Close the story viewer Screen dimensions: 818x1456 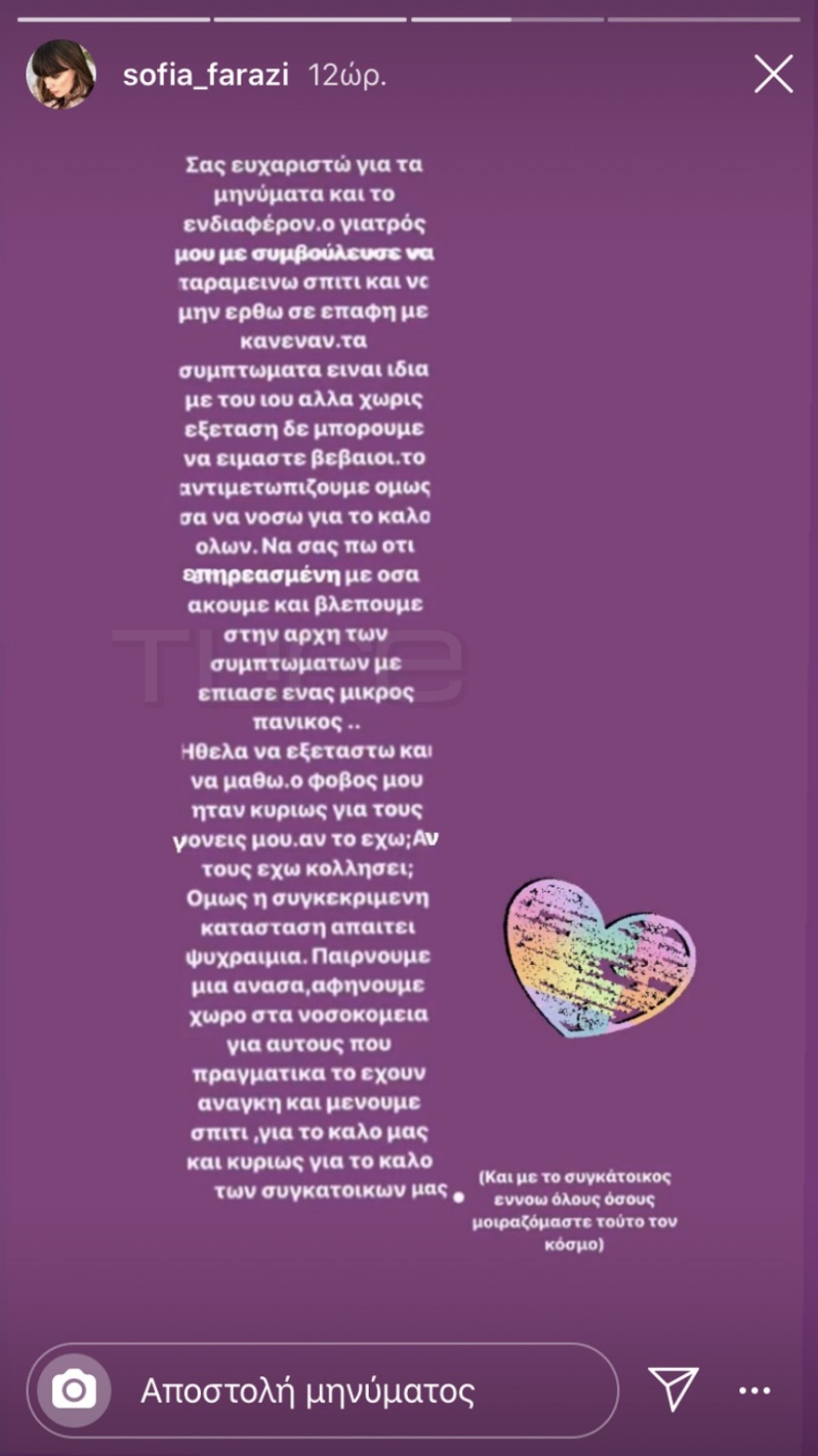tap(773, 74)
